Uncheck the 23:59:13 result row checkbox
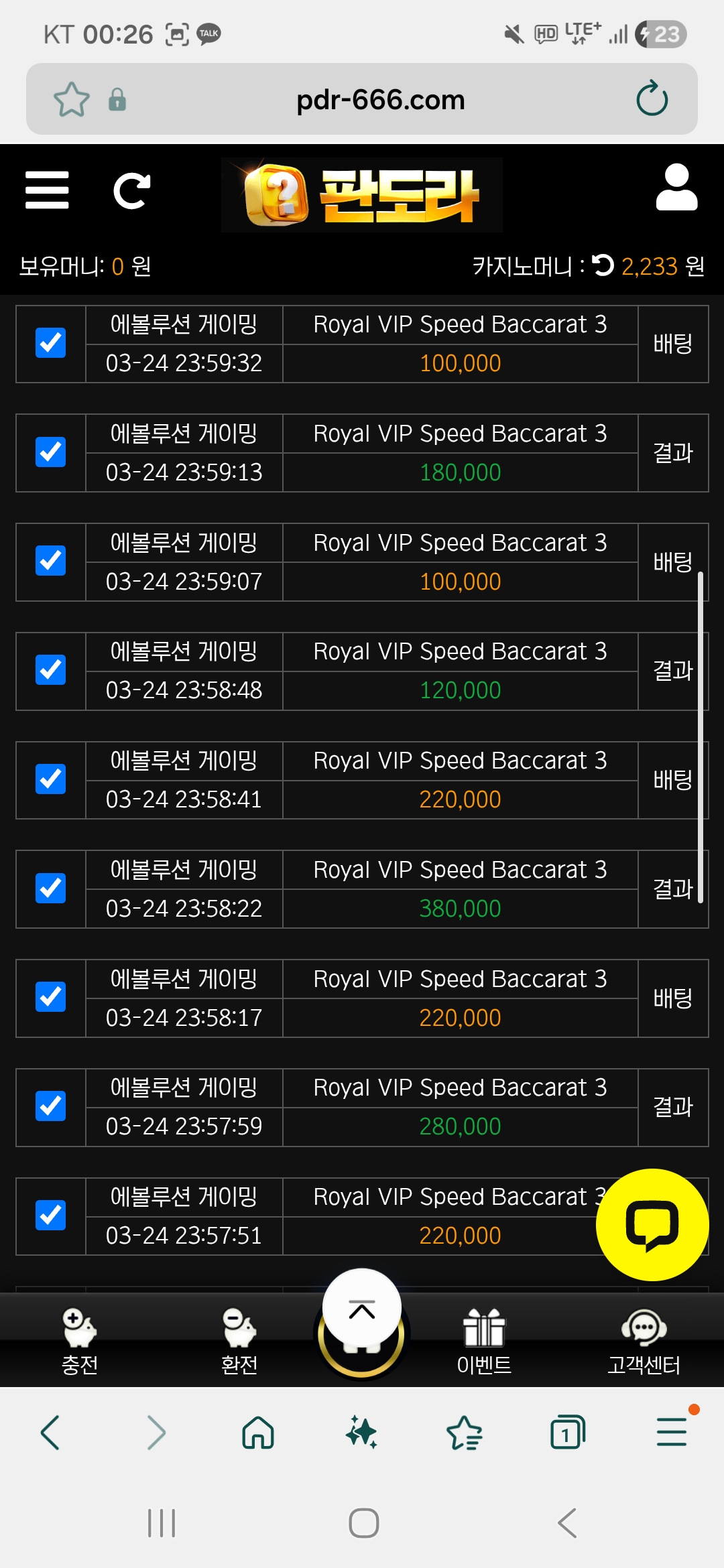The image size is (724, 1568). [x=50, y=452]
